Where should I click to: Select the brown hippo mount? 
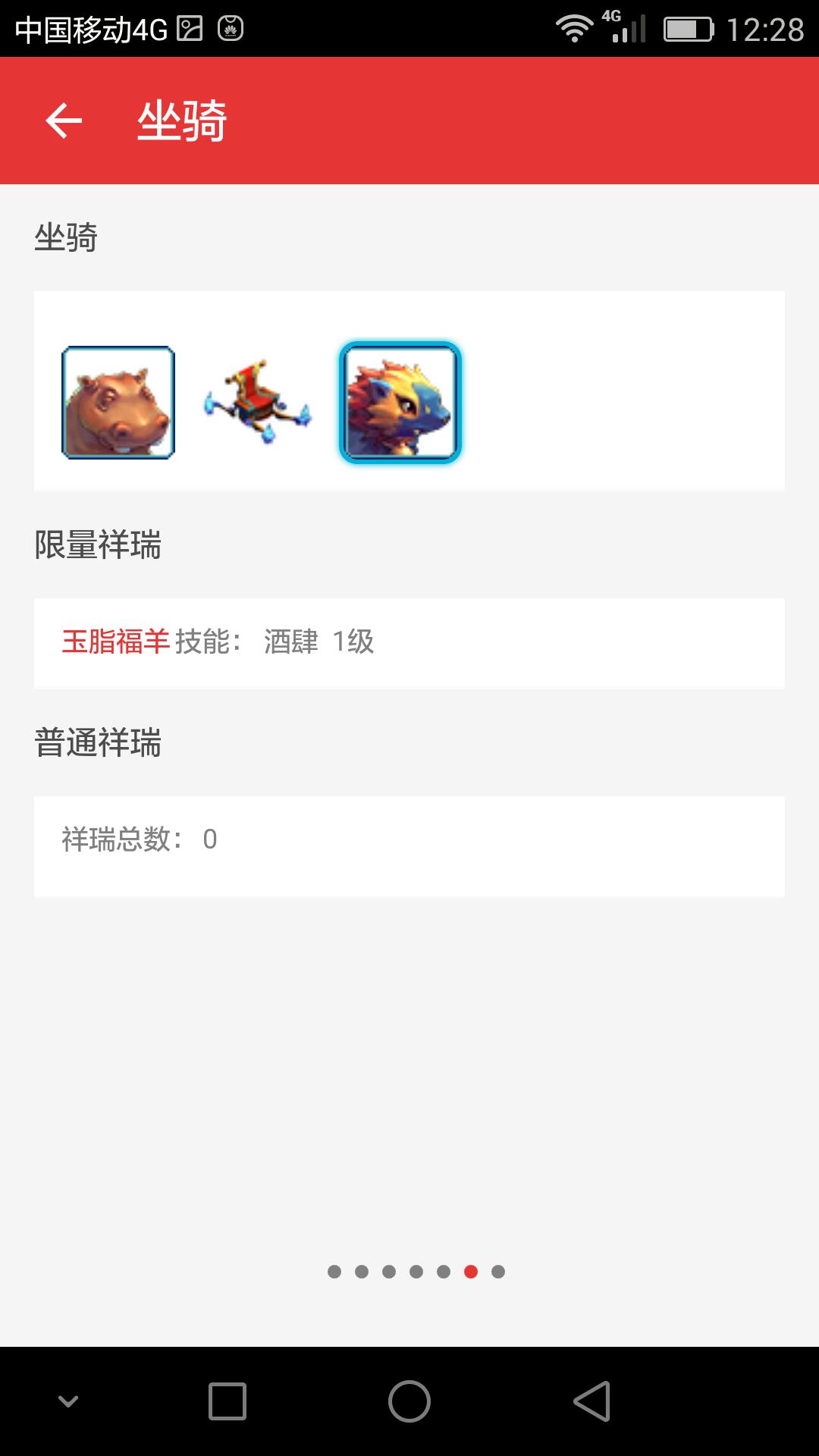(x=118, y=403)
